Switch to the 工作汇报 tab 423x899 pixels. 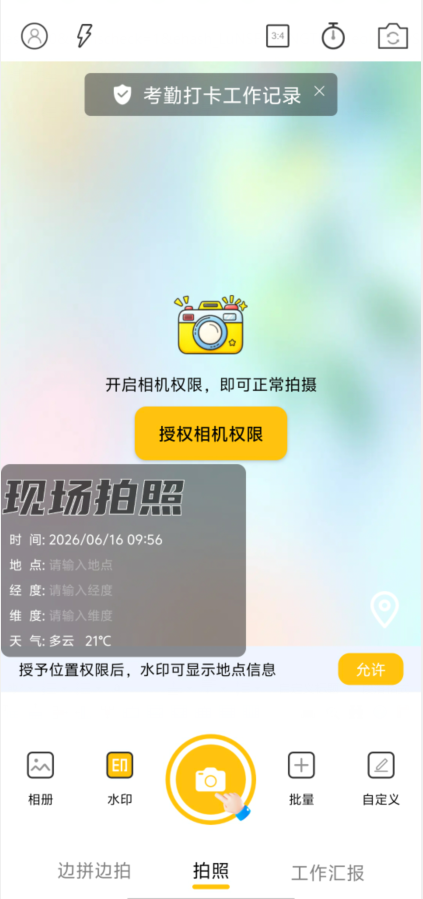(328, 873)
